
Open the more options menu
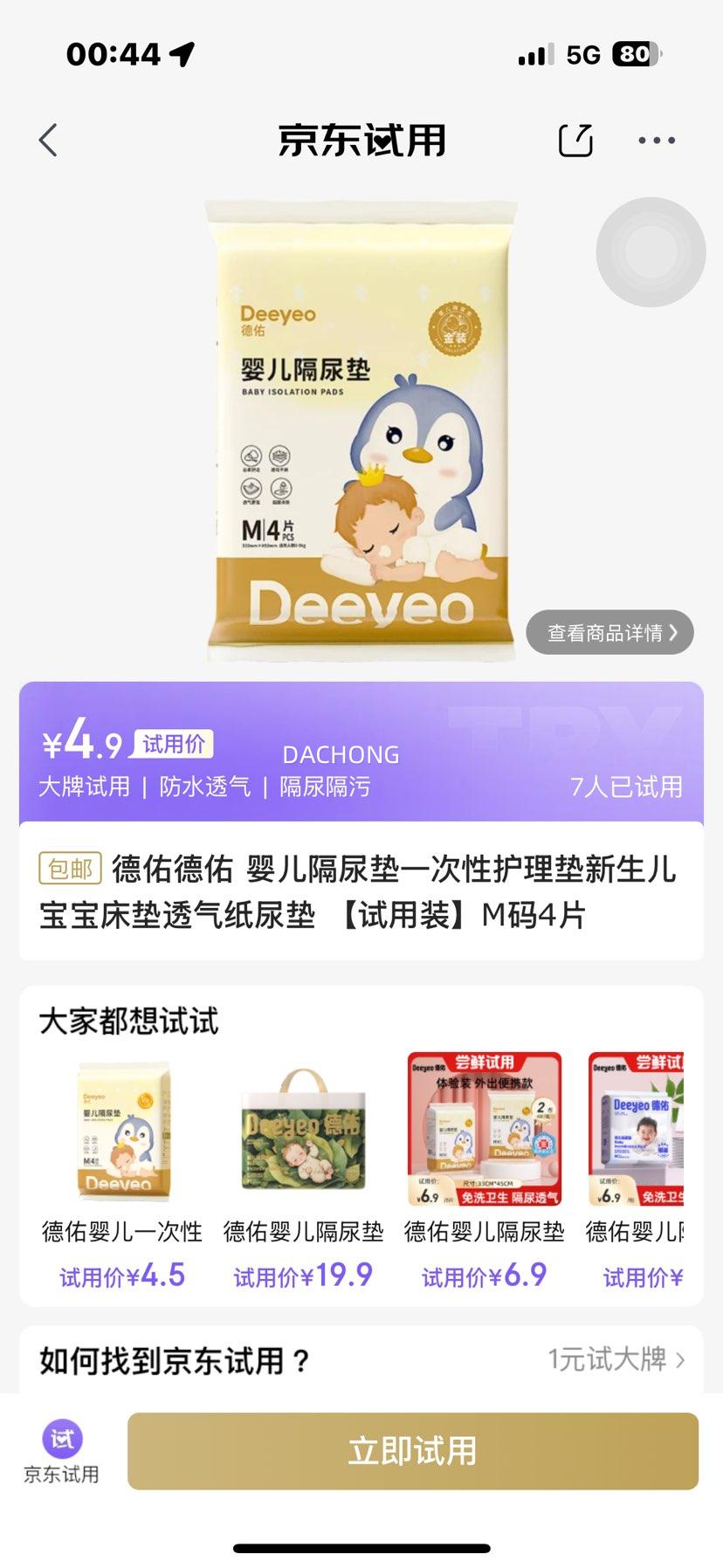657,140
